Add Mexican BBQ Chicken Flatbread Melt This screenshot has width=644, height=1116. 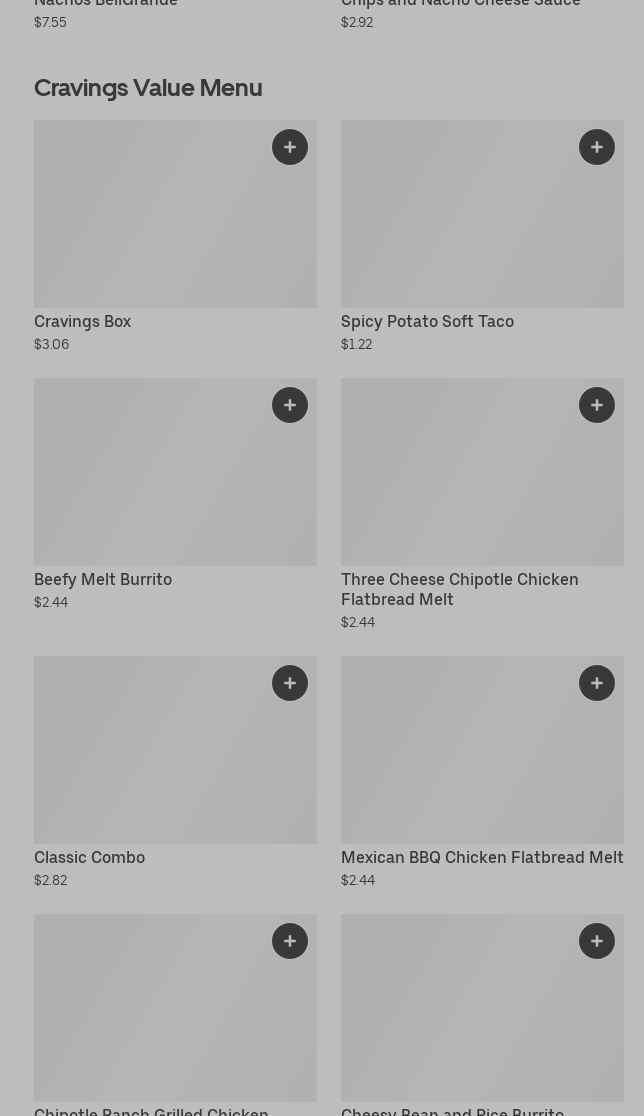(597, 683)
